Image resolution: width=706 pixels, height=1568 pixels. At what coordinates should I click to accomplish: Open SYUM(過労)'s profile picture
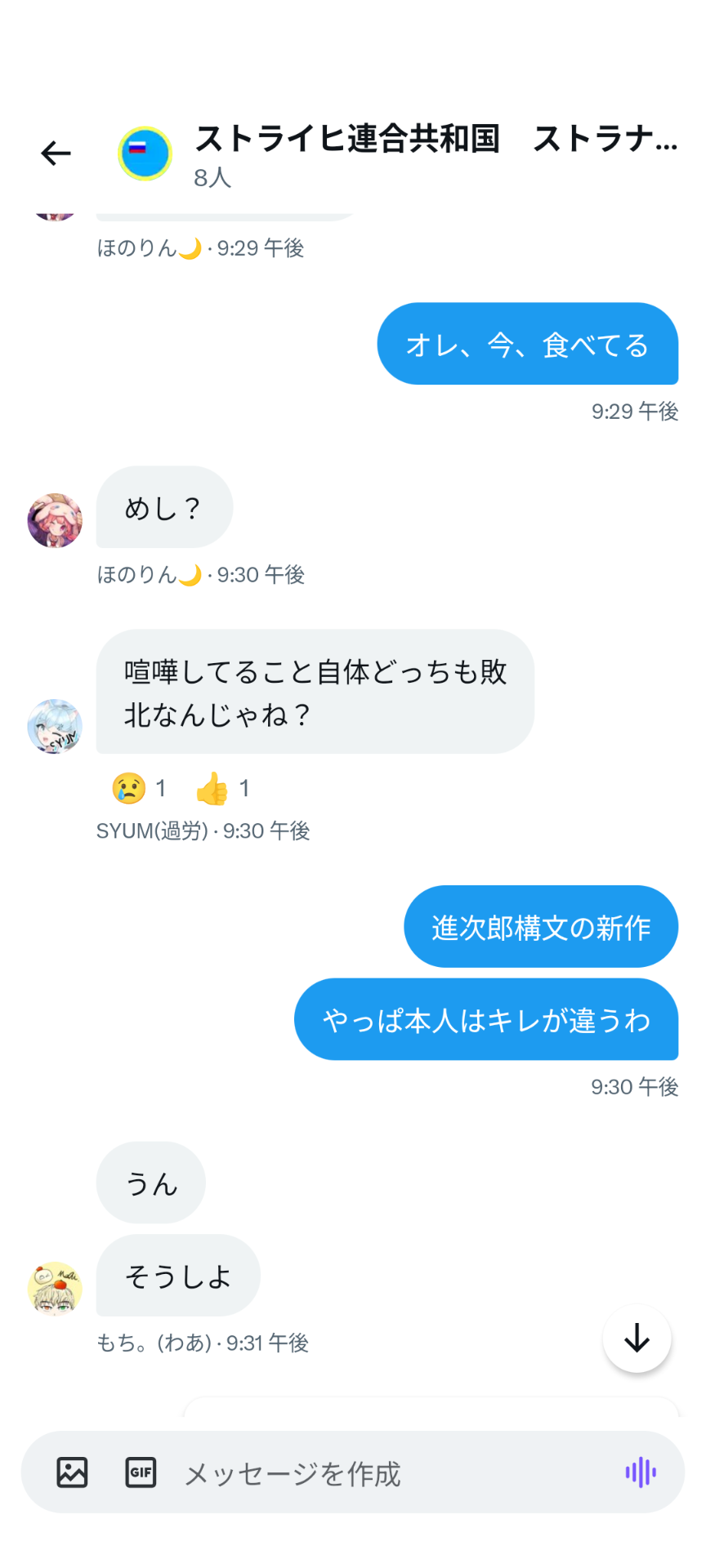(55, 726)
